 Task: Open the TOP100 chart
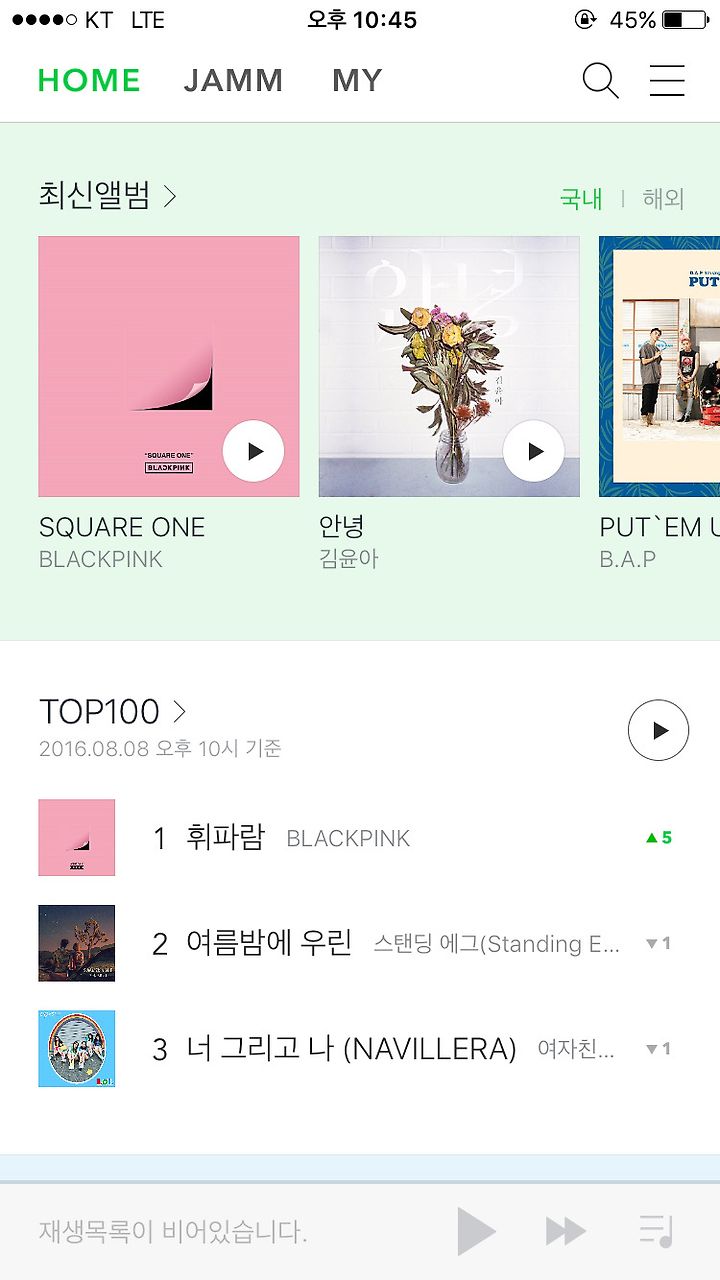[x=112, y=711]
